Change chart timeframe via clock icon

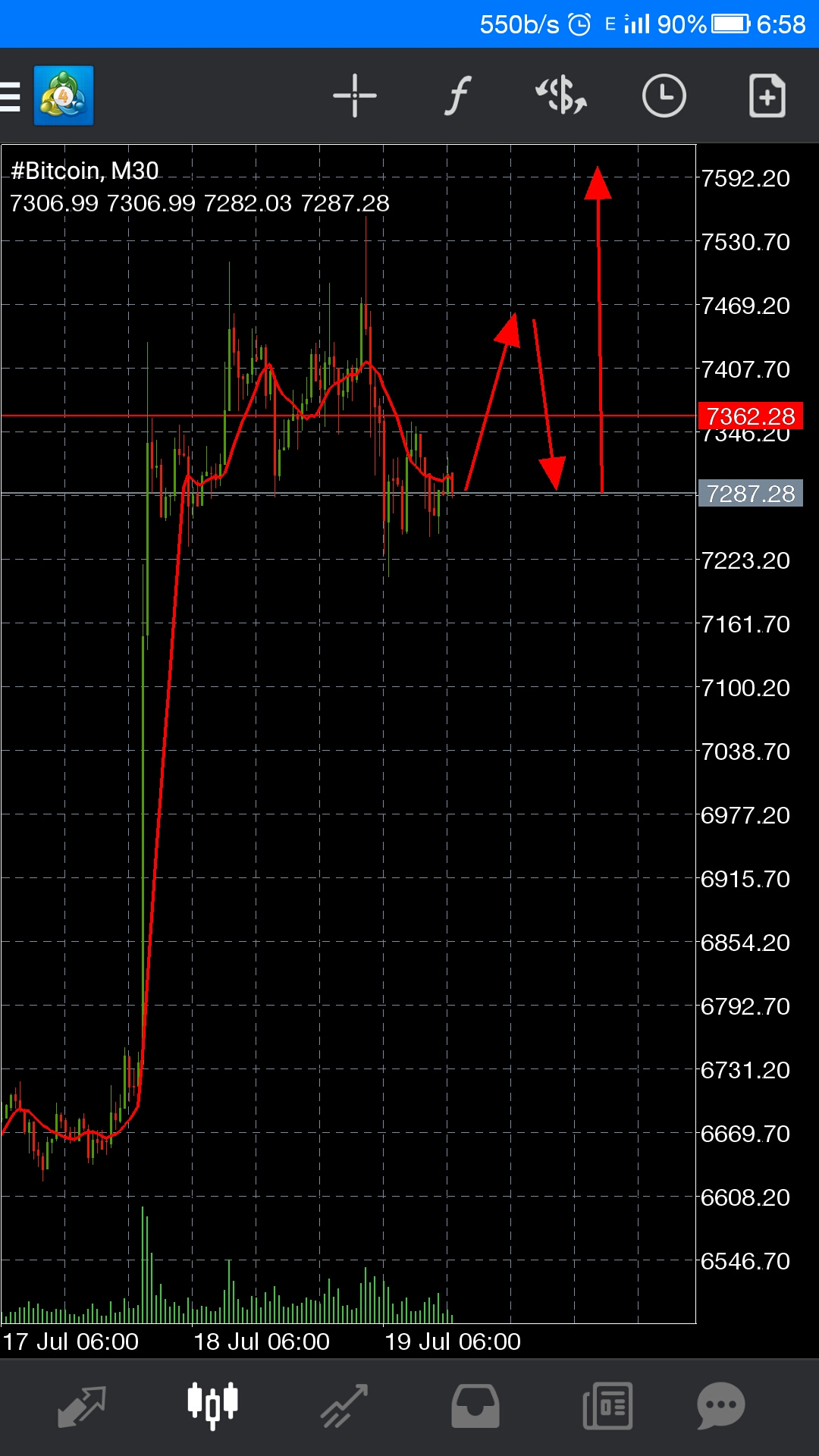point(664,96)
